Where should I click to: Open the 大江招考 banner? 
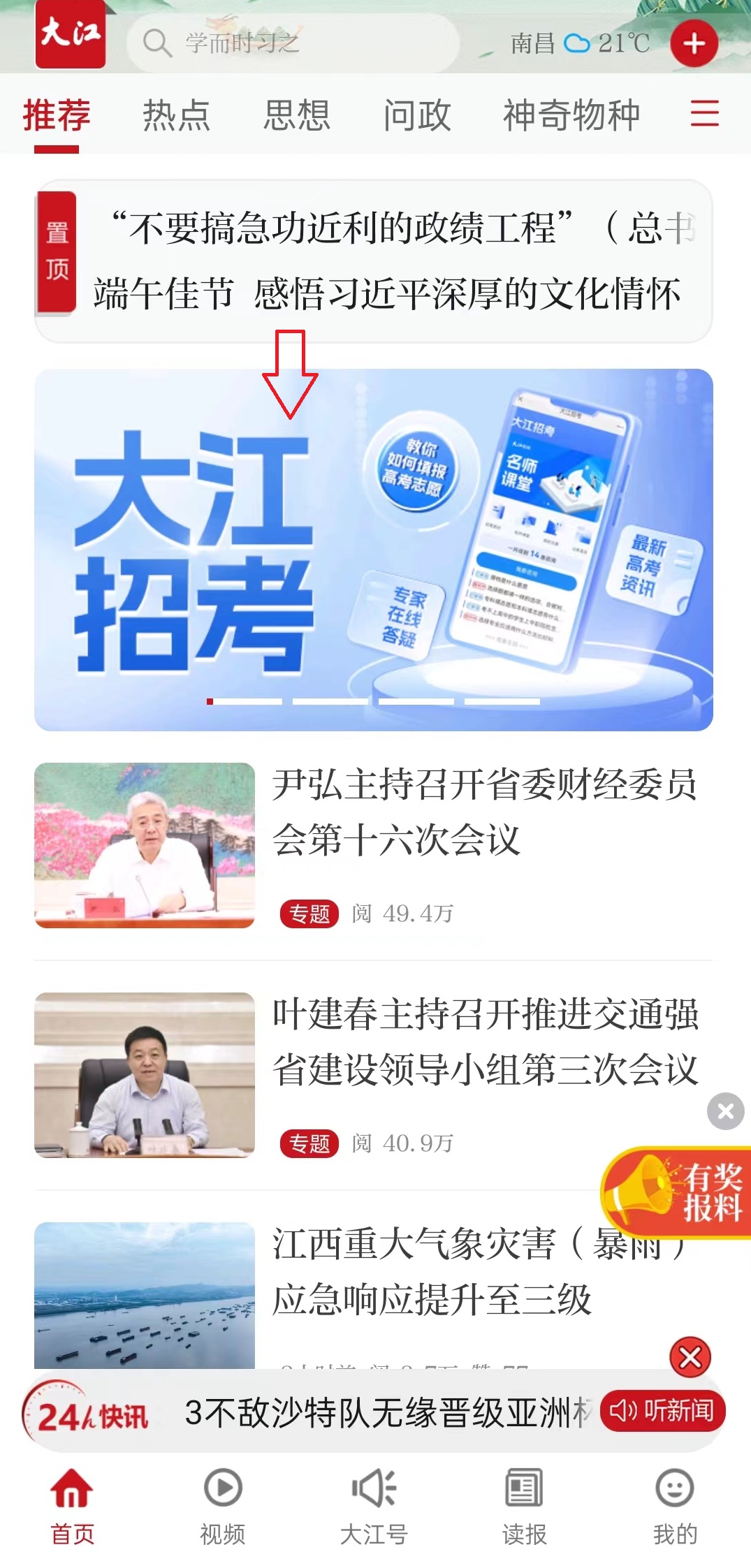(373, 550)
